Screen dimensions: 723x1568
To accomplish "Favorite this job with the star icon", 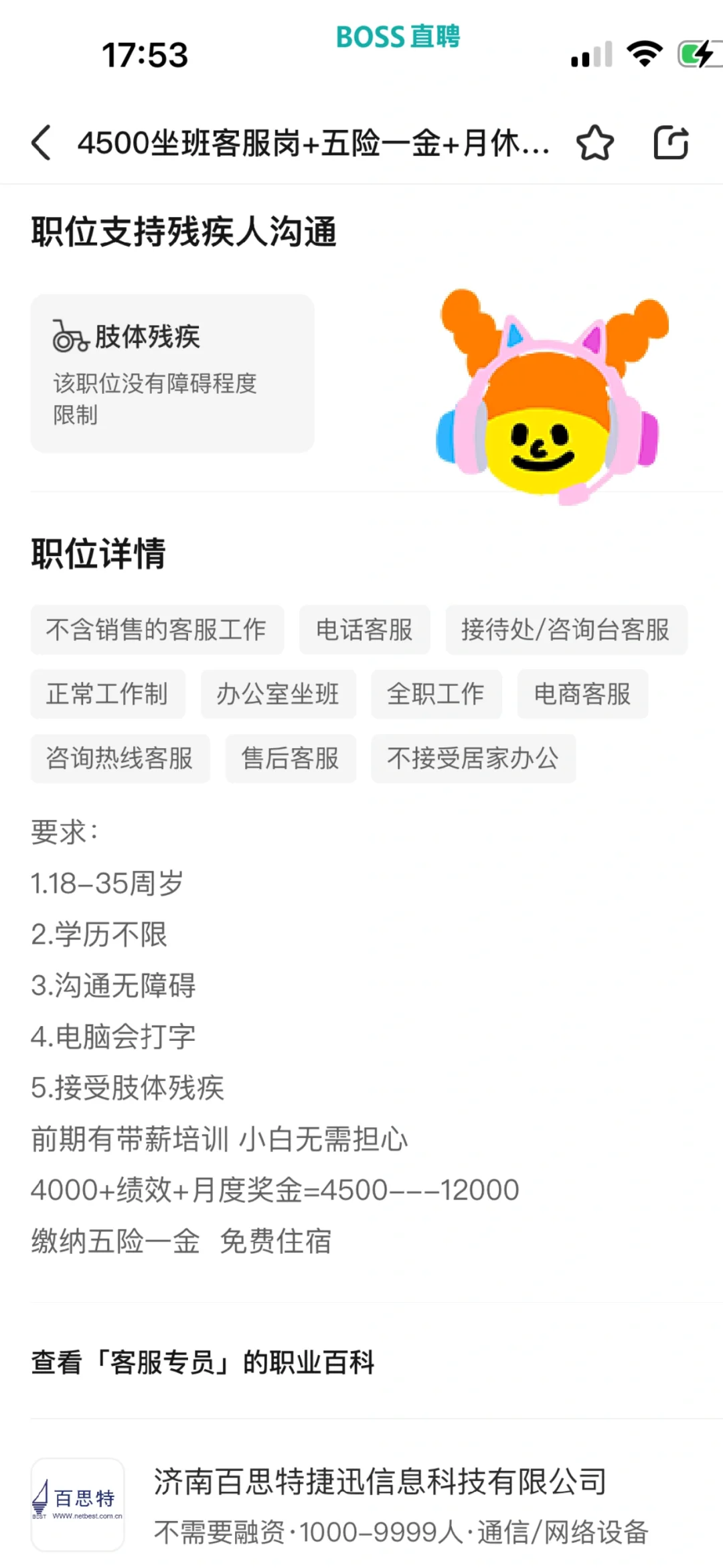I will (x=594, y=143).
